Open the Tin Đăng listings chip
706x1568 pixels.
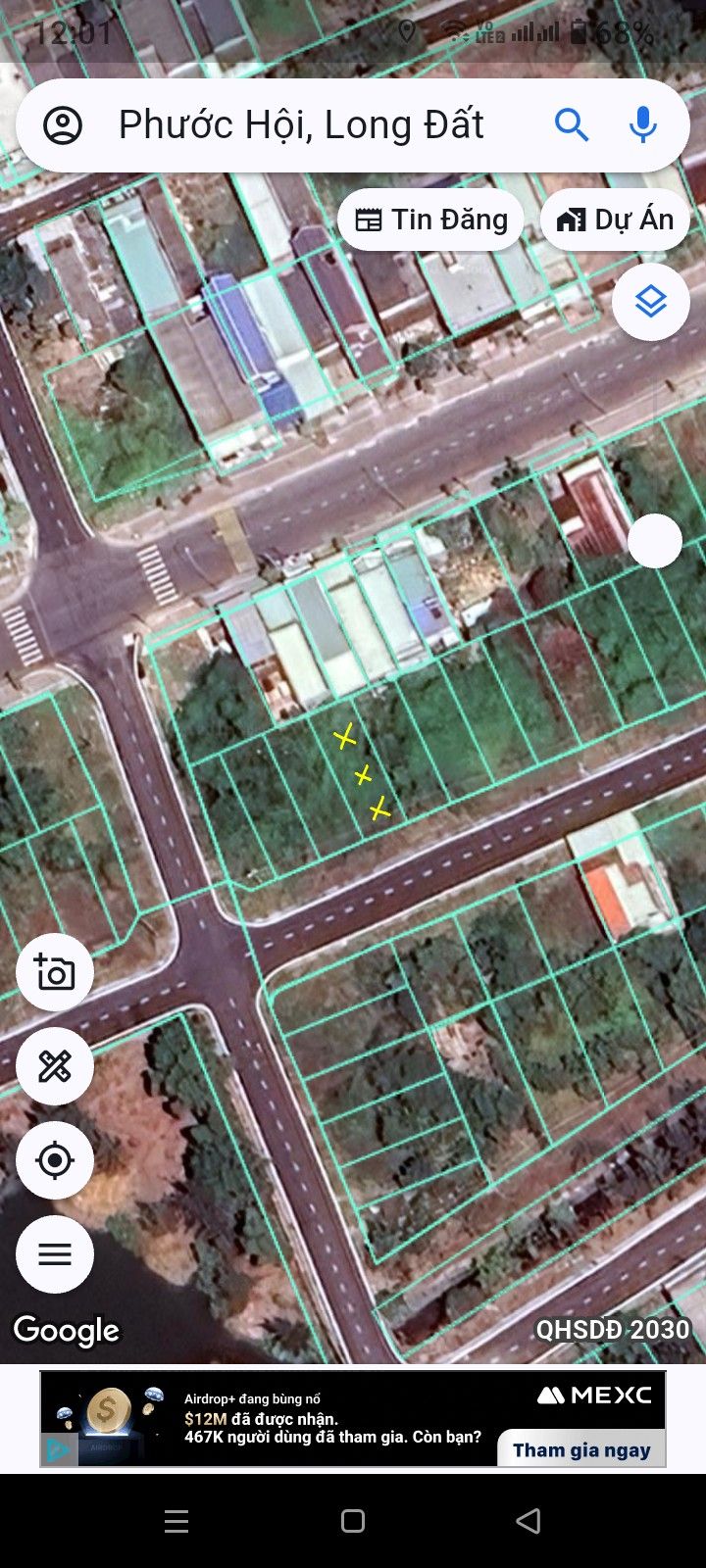pyautogui.click(x=431, y=220)
